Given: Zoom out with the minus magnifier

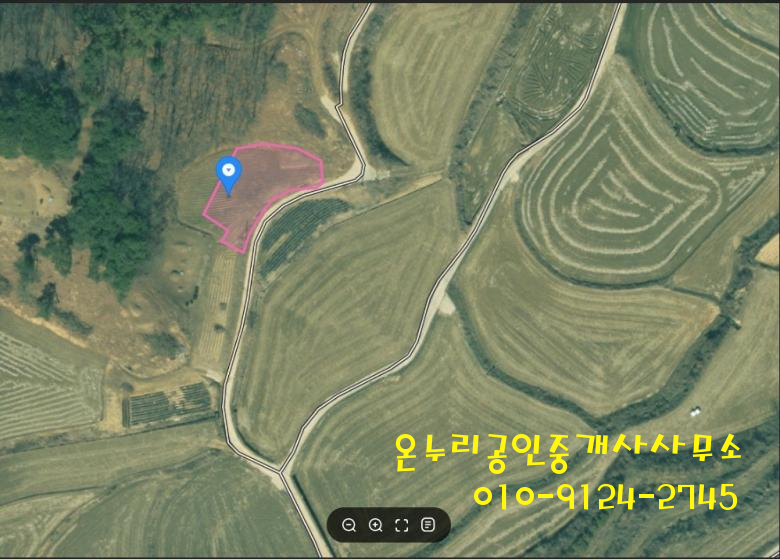Looking at the screenshot, I should click(x=349, y=525).
